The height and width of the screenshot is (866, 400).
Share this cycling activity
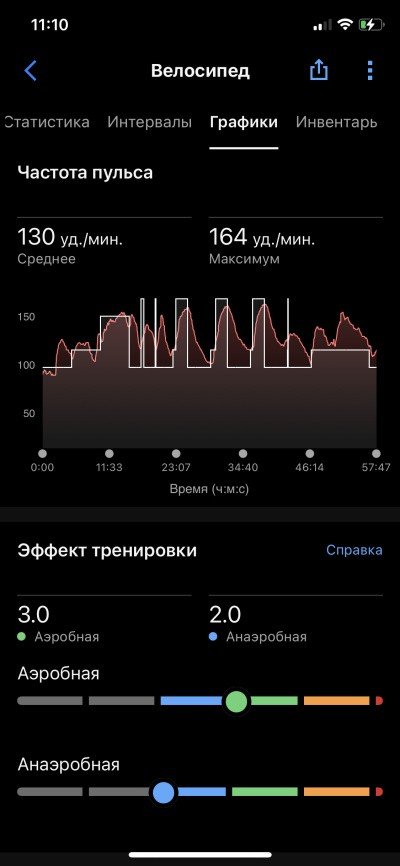coord(319,71)
